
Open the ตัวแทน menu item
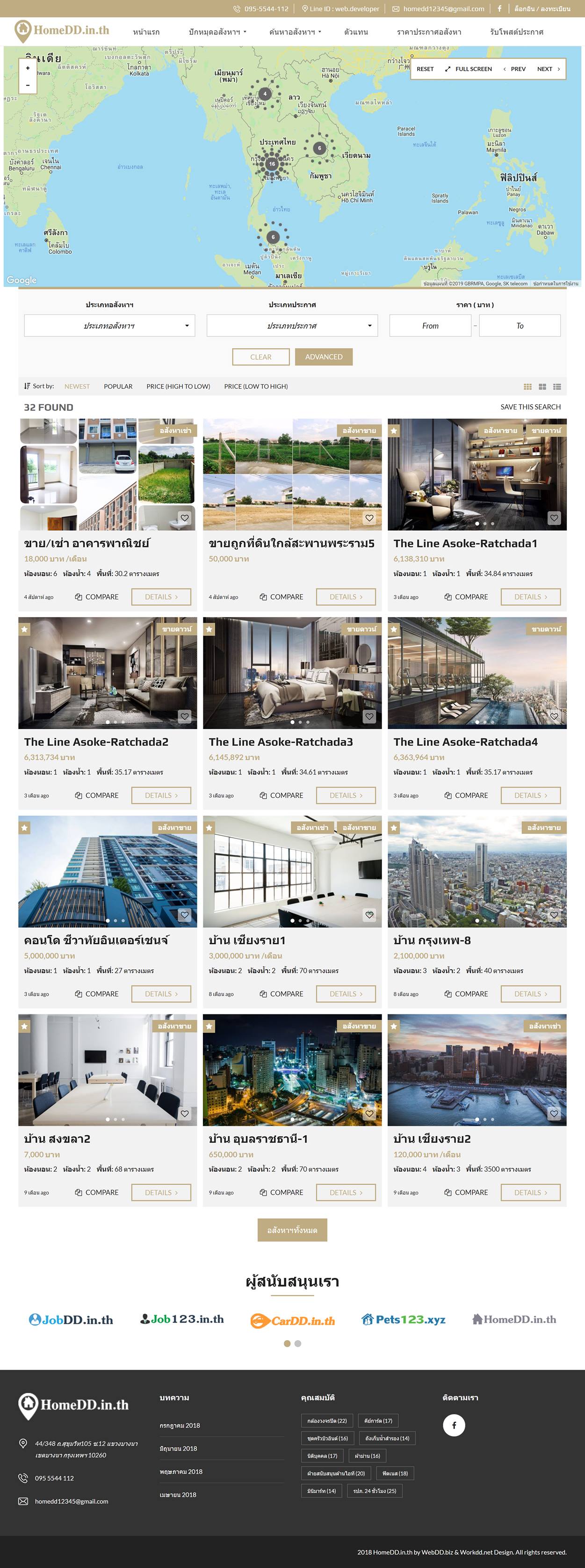pos(356,32)
